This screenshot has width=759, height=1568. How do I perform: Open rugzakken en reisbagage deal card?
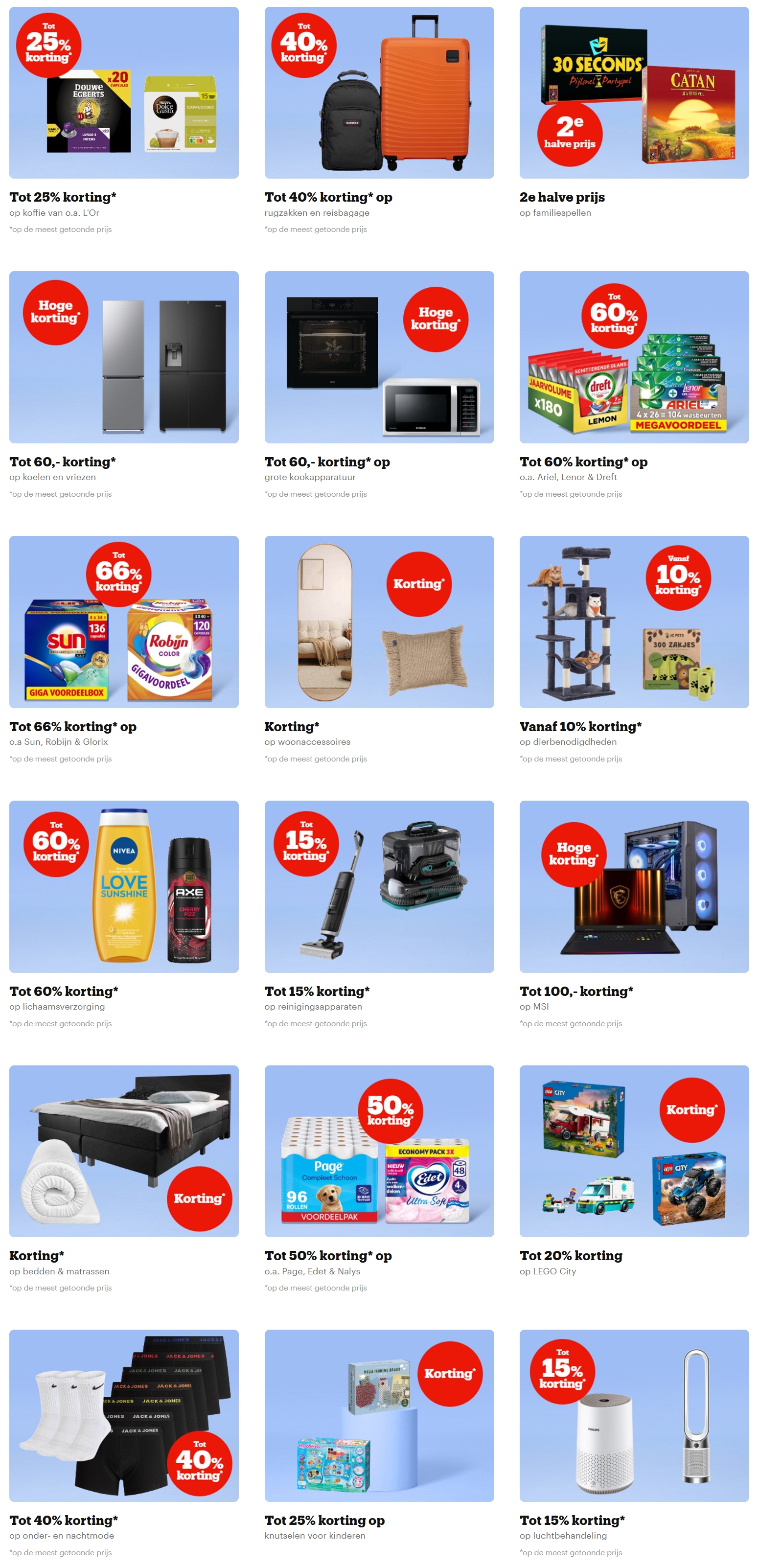click(x=379, y=93)
